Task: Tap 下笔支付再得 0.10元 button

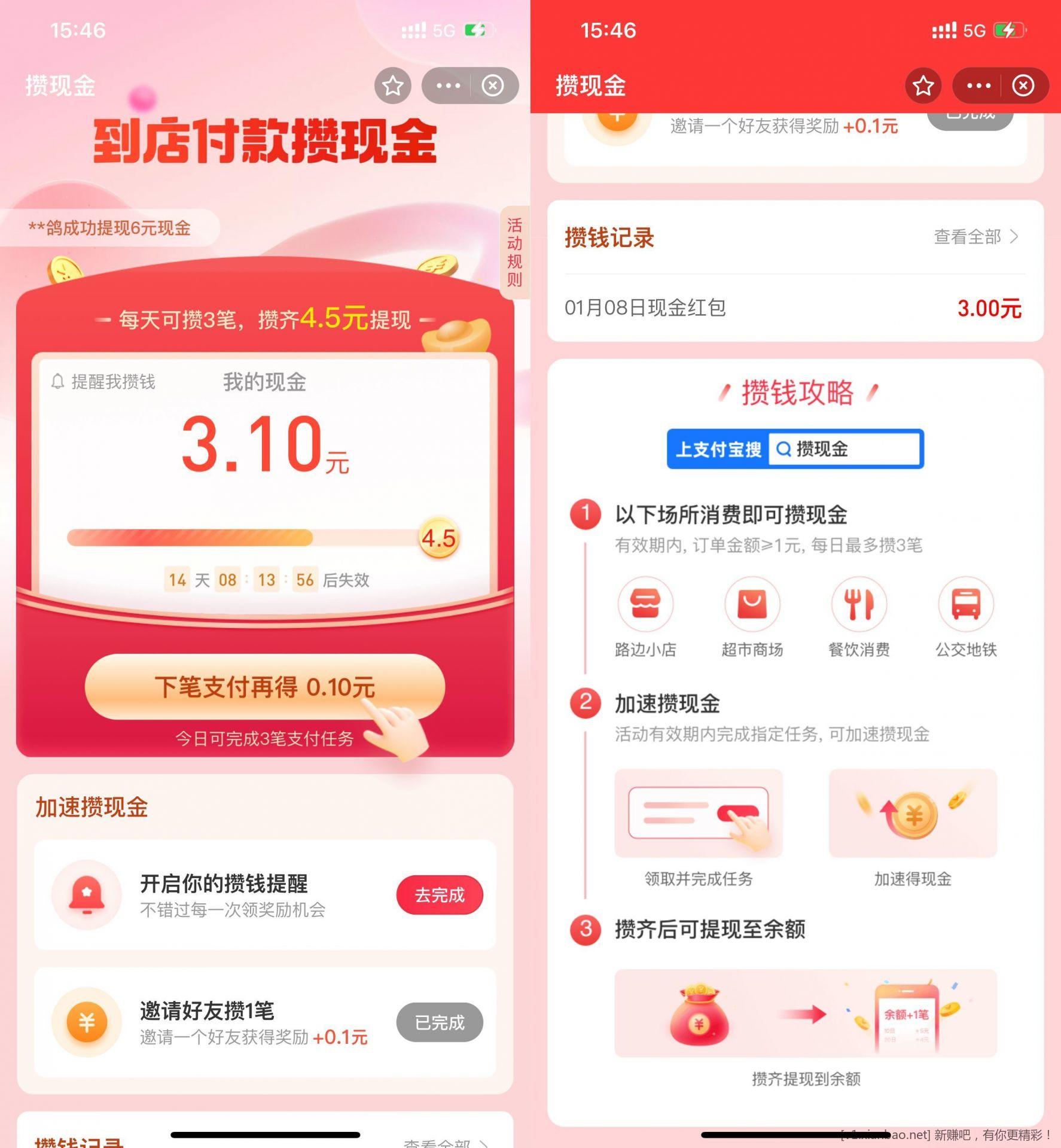Action: point(265,687)
